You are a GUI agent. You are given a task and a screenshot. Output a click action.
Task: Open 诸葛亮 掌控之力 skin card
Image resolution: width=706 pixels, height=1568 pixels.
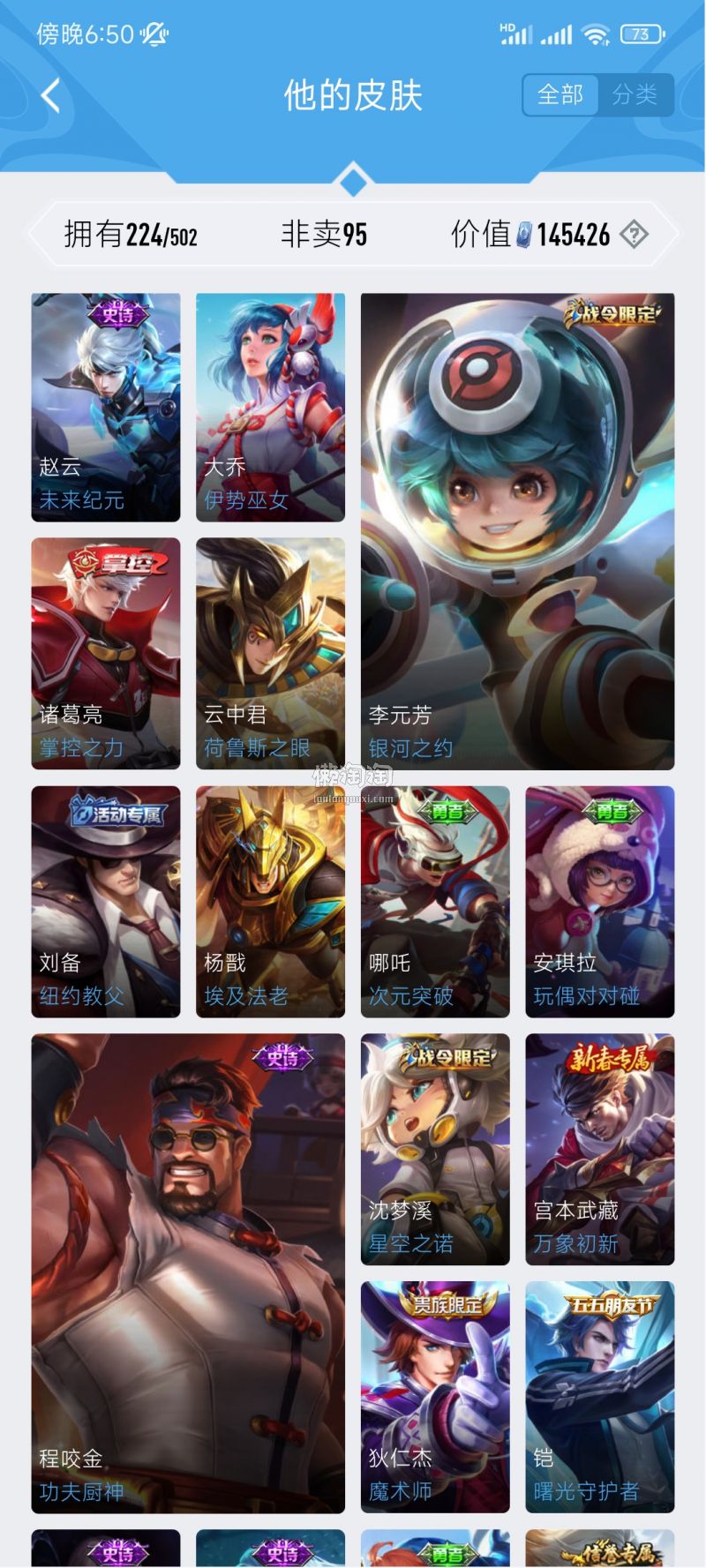tap(106, 654)
